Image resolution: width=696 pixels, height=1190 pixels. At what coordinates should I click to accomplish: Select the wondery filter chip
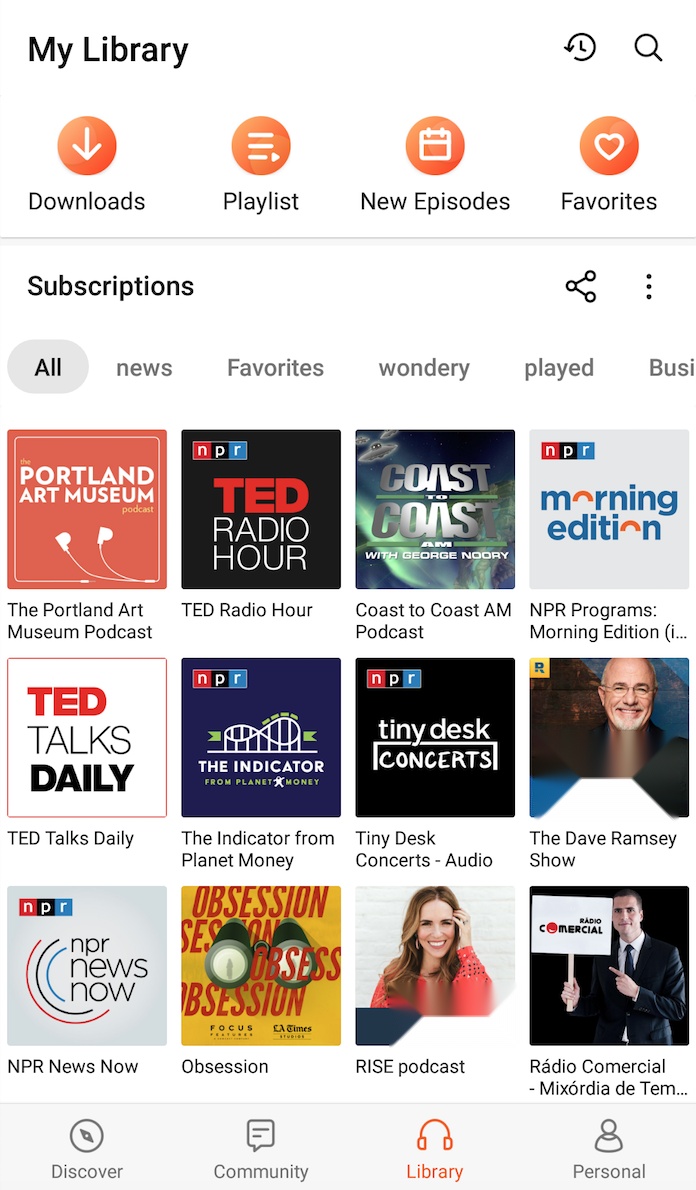(424, 367)
